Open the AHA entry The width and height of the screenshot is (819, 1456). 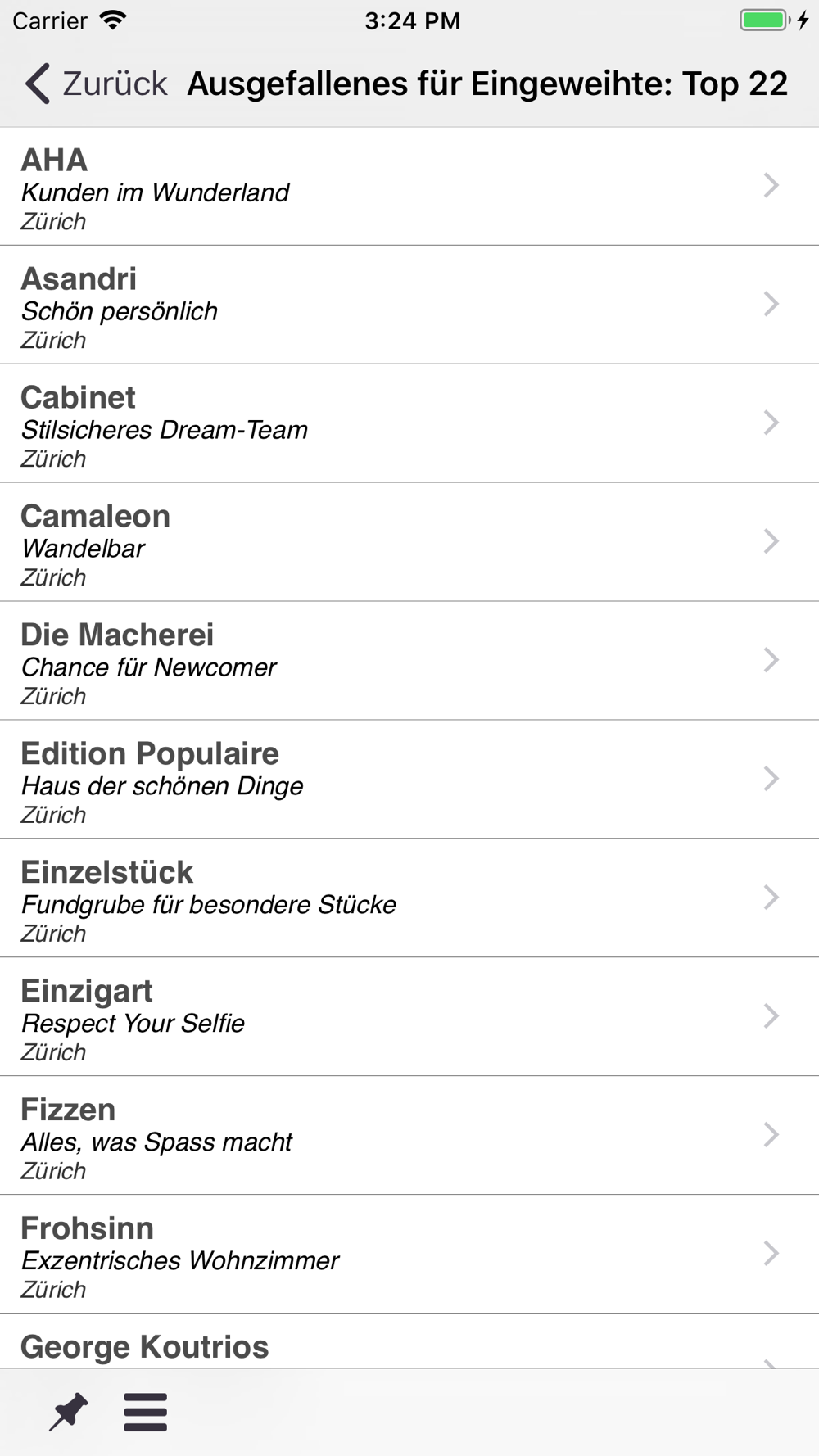tap(409, 186)
